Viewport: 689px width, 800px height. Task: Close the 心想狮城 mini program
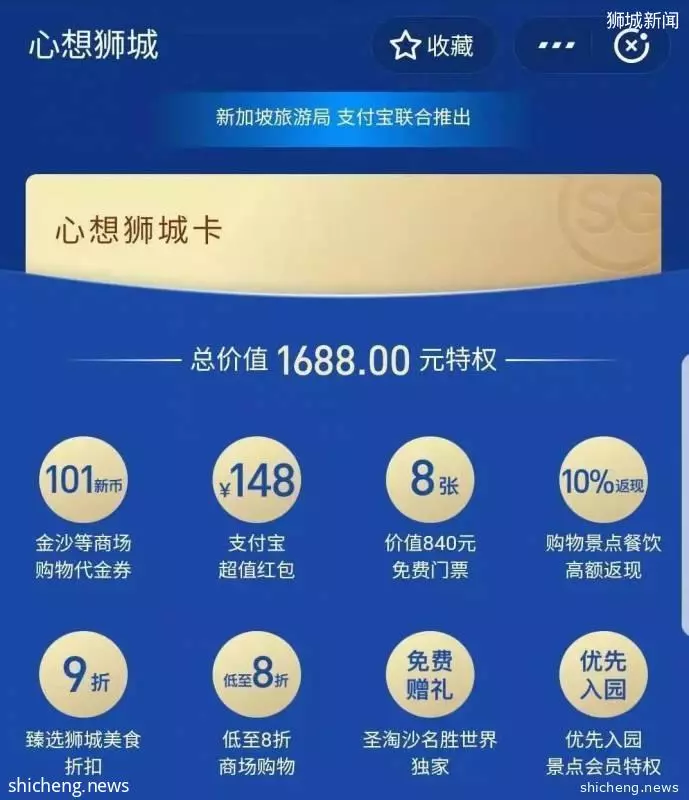click(631, 46)
